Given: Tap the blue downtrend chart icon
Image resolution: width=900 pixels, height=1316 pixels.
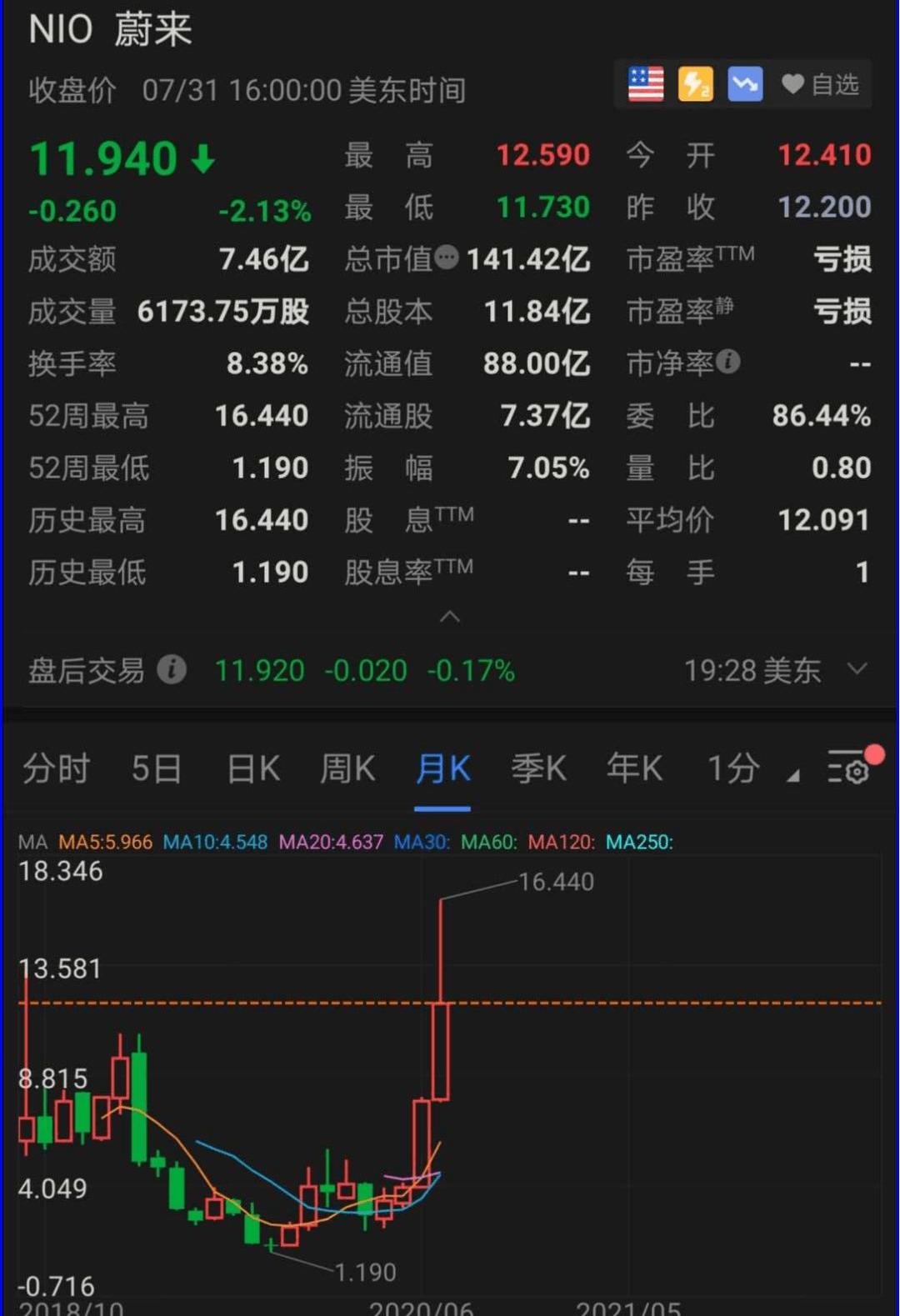Looking at the screenshot, I should pyautogui.click(x=745, y=84).
